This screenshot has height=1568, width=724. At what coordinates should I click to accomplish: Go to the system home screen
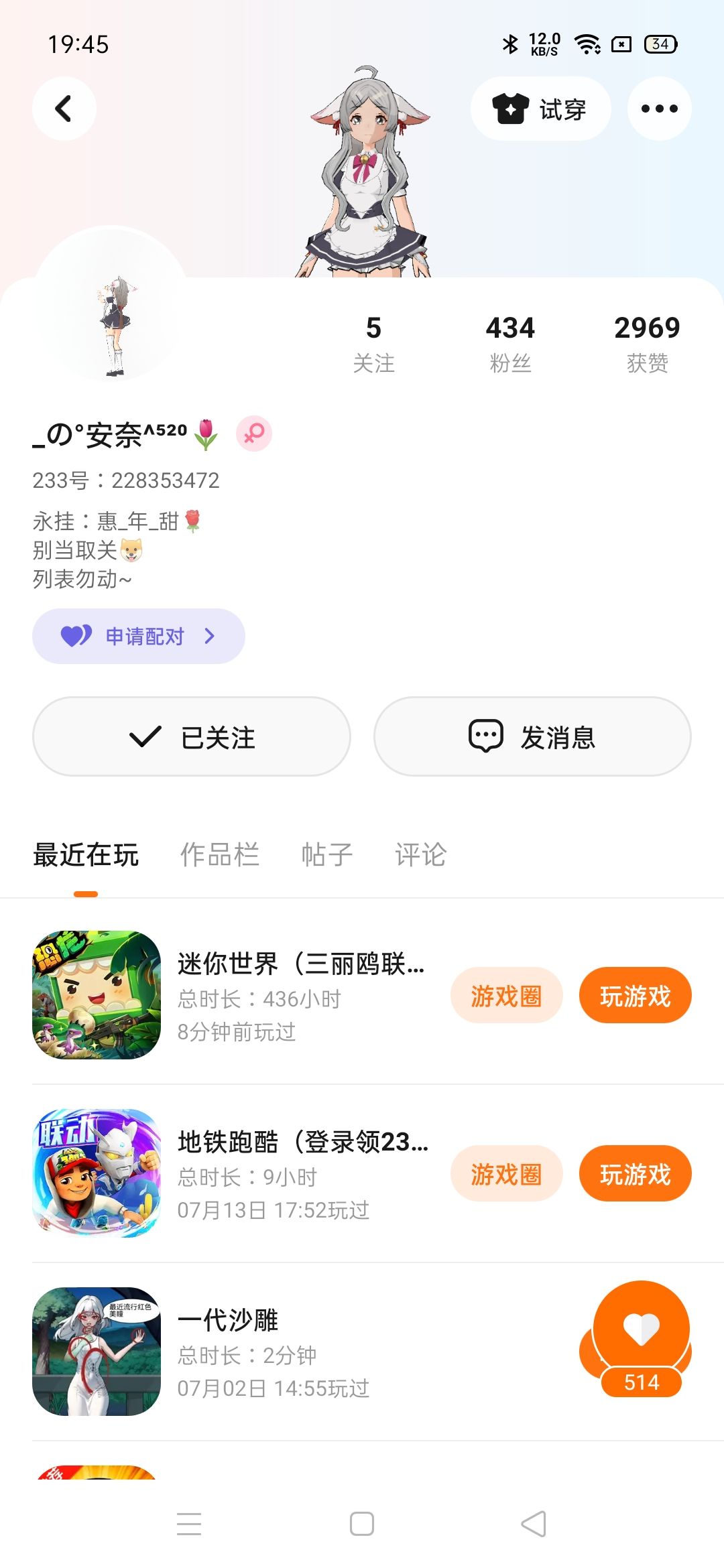(362, 1524)
